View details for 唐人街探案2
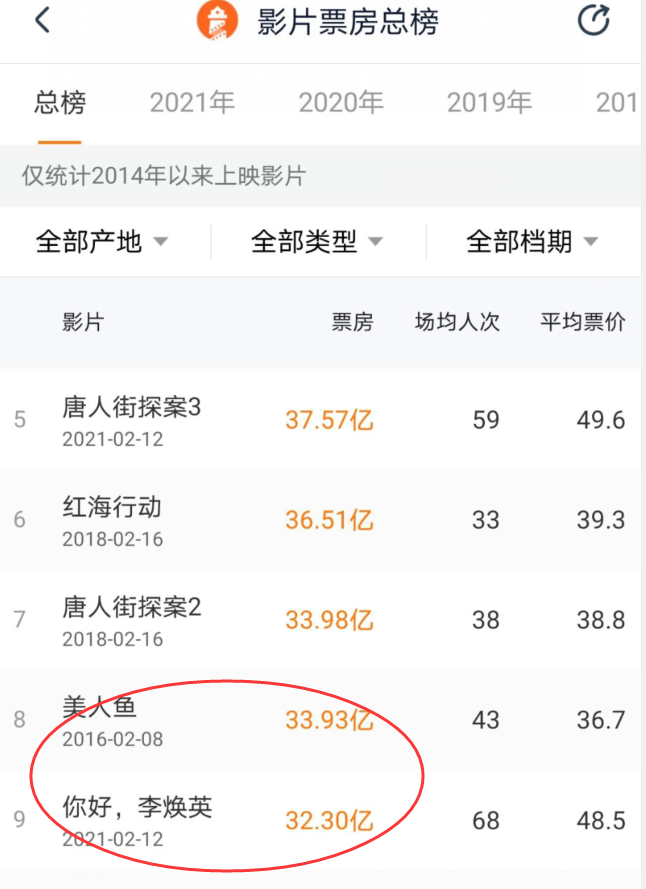The height and width of the screenshot is (889, 646). [x=132, y=619]
